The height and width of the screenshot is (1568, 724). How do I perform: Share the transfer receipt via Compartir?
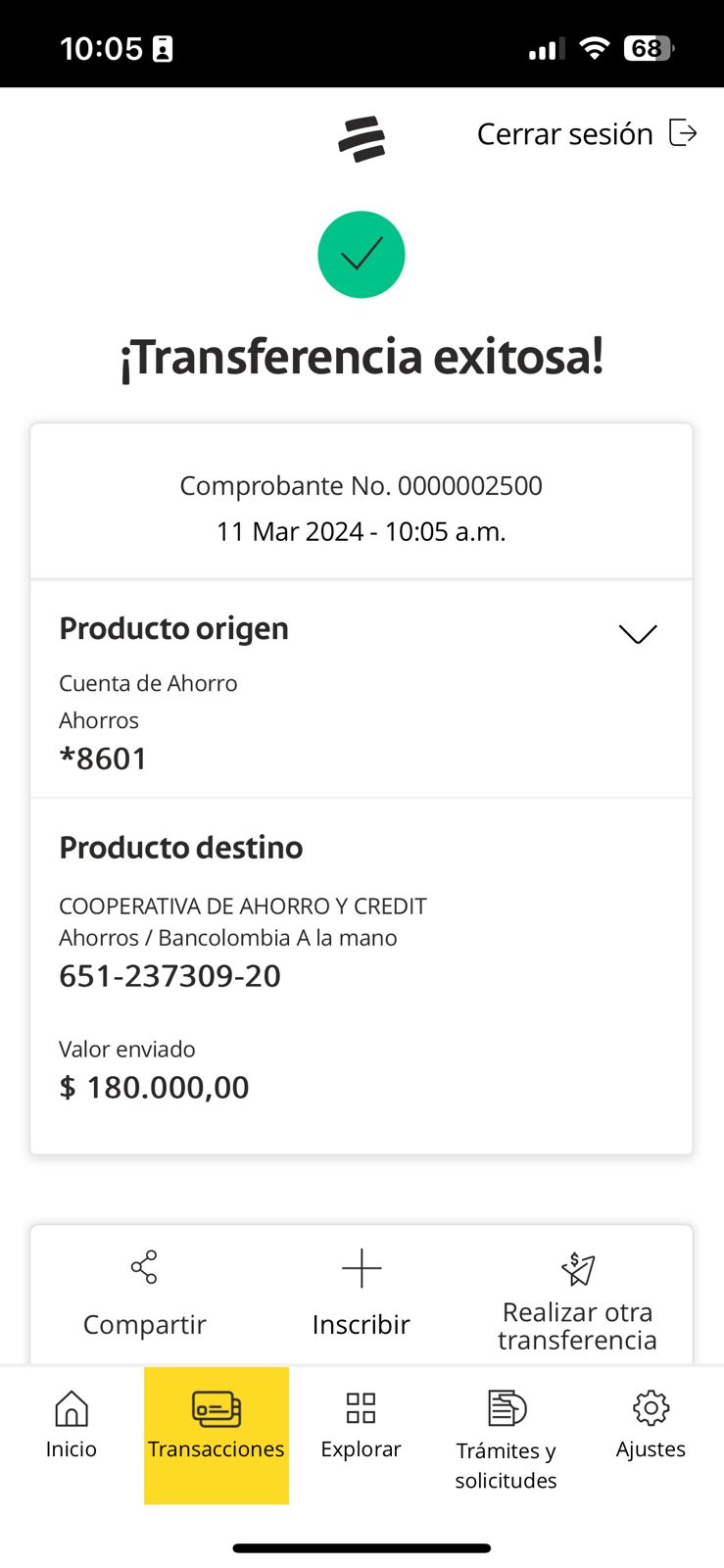145,1294
